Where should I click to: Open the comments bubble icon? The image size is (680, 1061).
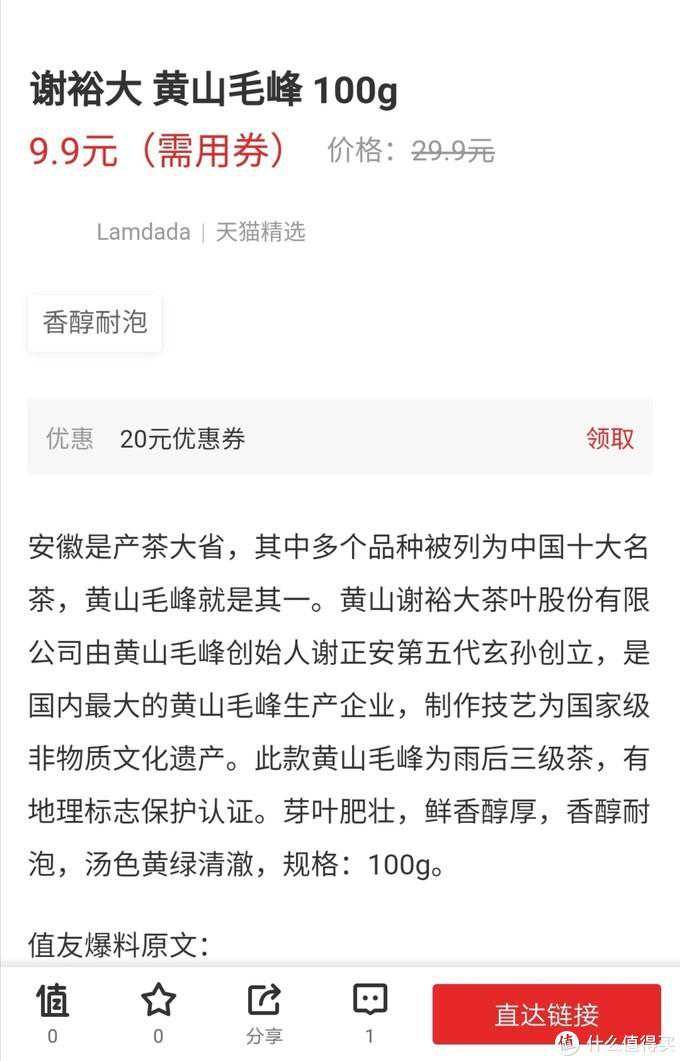click(x=370, y=1001)
